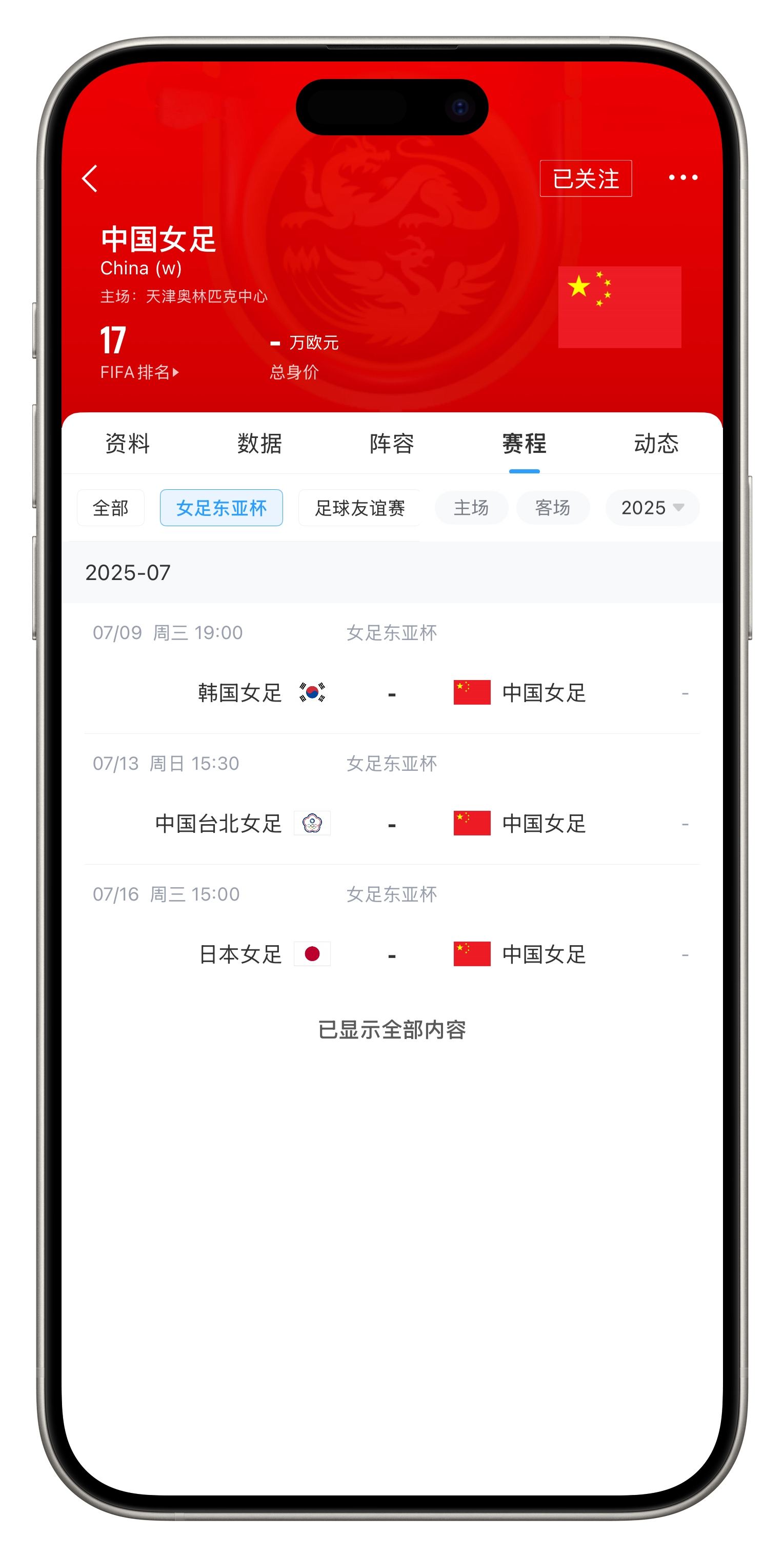
Task: Expand the 2025 year dropdown
Action: 652,508
